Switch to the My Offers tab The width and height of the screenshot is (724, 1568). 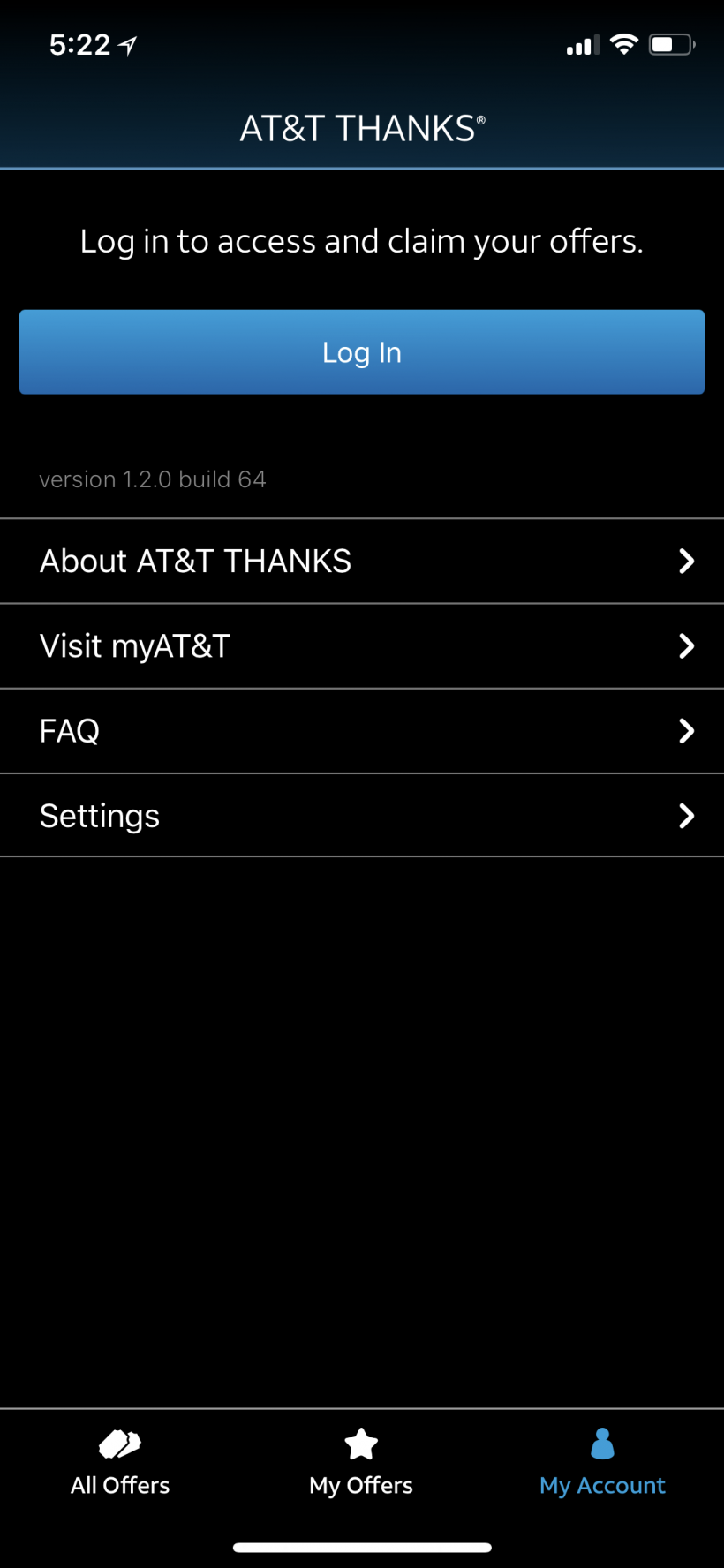click(361, 1463)
